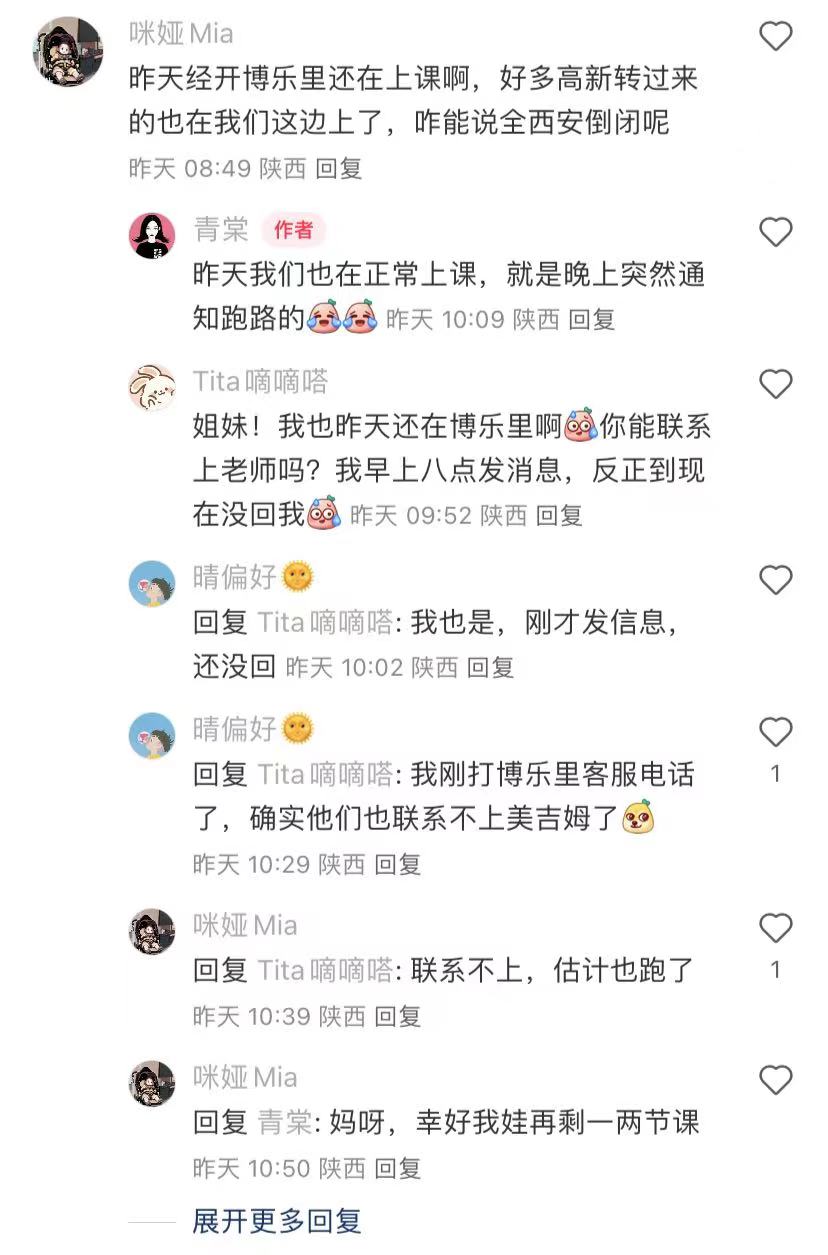The image size is (828, 1255).
Task: Reply to 咪娅Mia's 10:39 comment
Action: [x=397, y=1016]
